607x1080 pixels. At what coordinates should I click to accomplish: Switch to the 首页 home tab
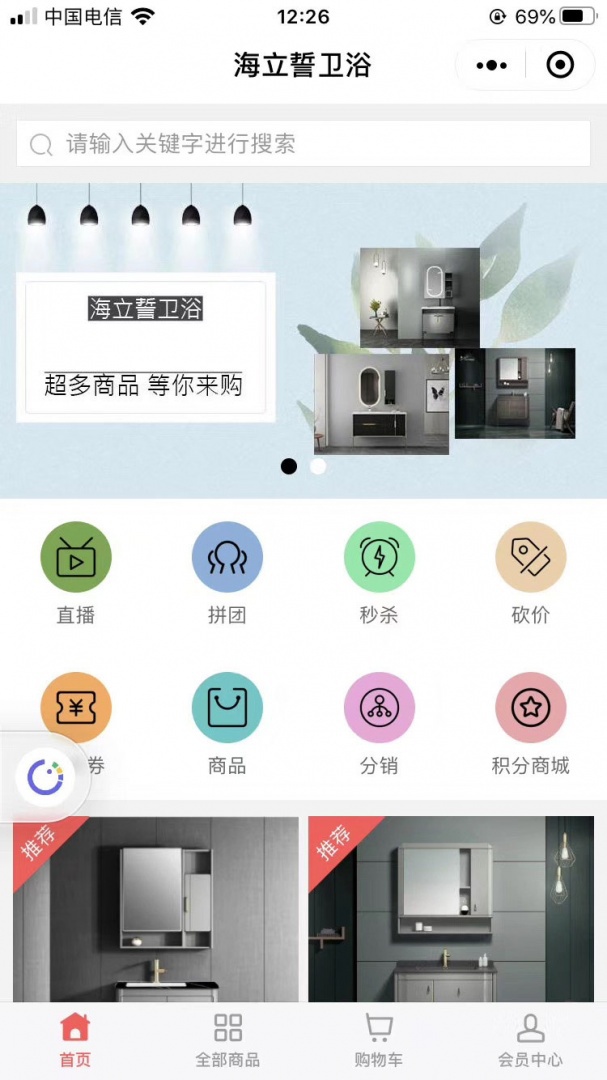click(75, 1040)
